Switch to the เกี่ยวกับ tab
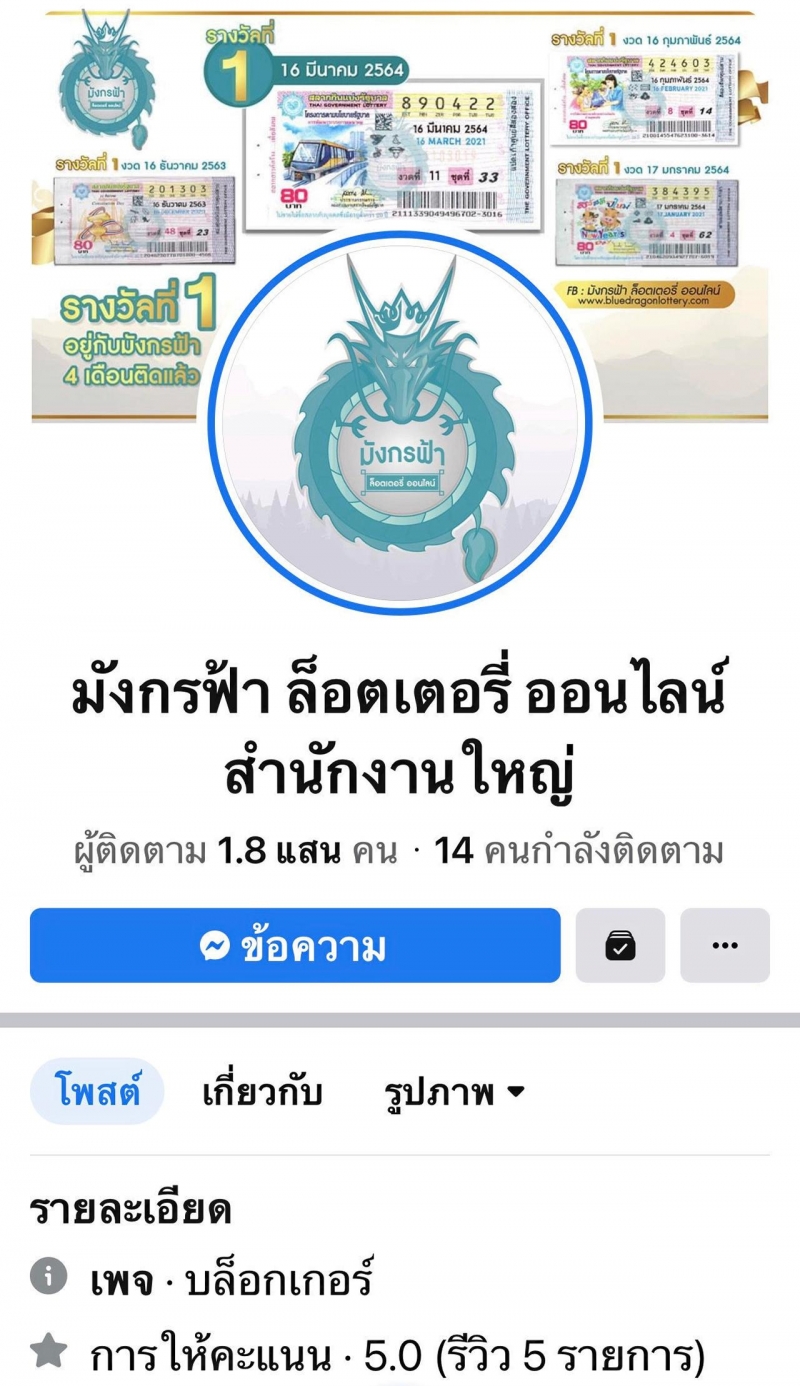800x1386 pixels. [262, 1092]
